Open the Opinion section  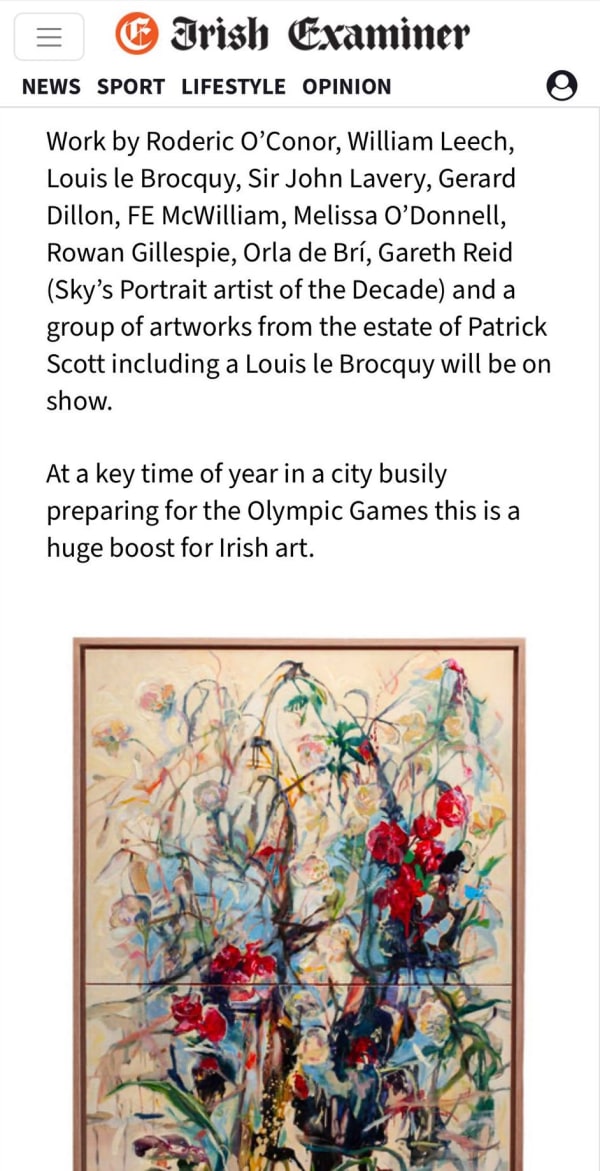tap(347, 87)
